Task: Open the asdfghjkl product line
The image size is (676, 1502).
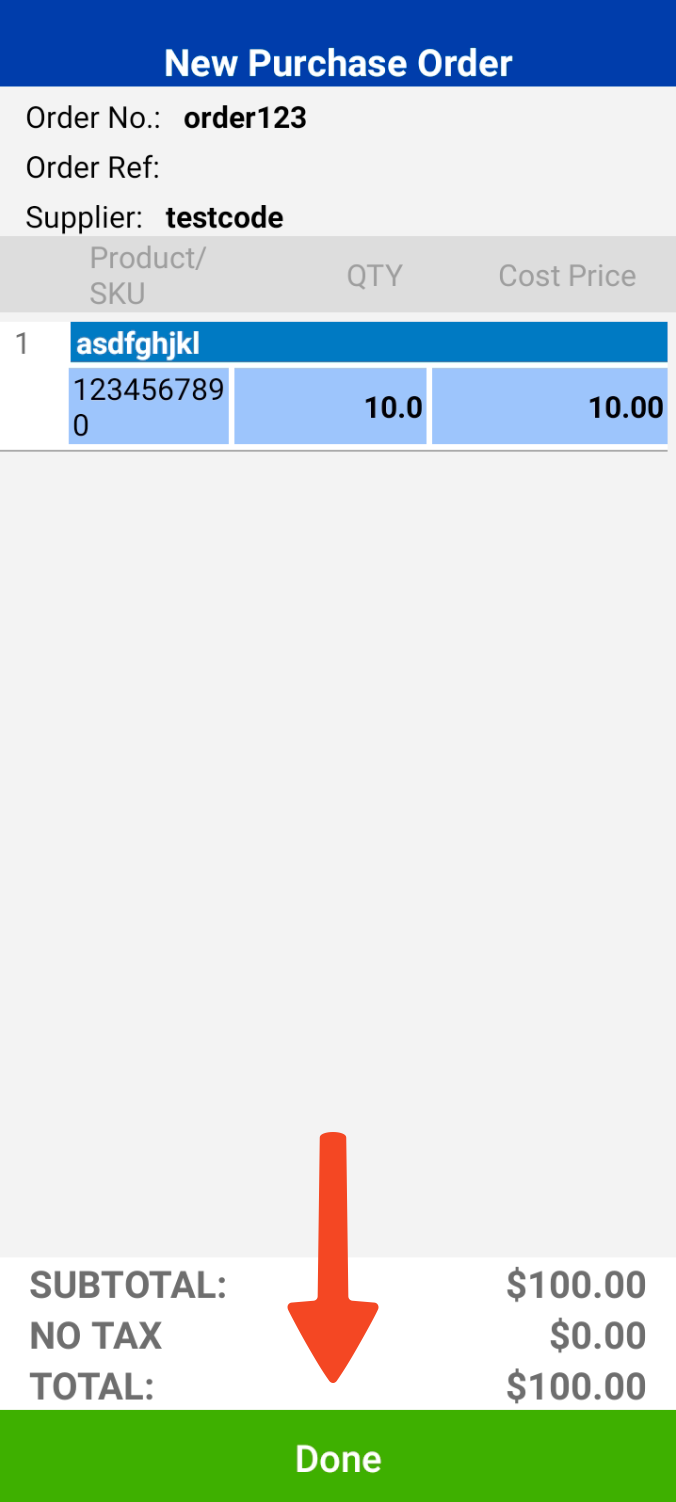Action: tap(369, 343)
